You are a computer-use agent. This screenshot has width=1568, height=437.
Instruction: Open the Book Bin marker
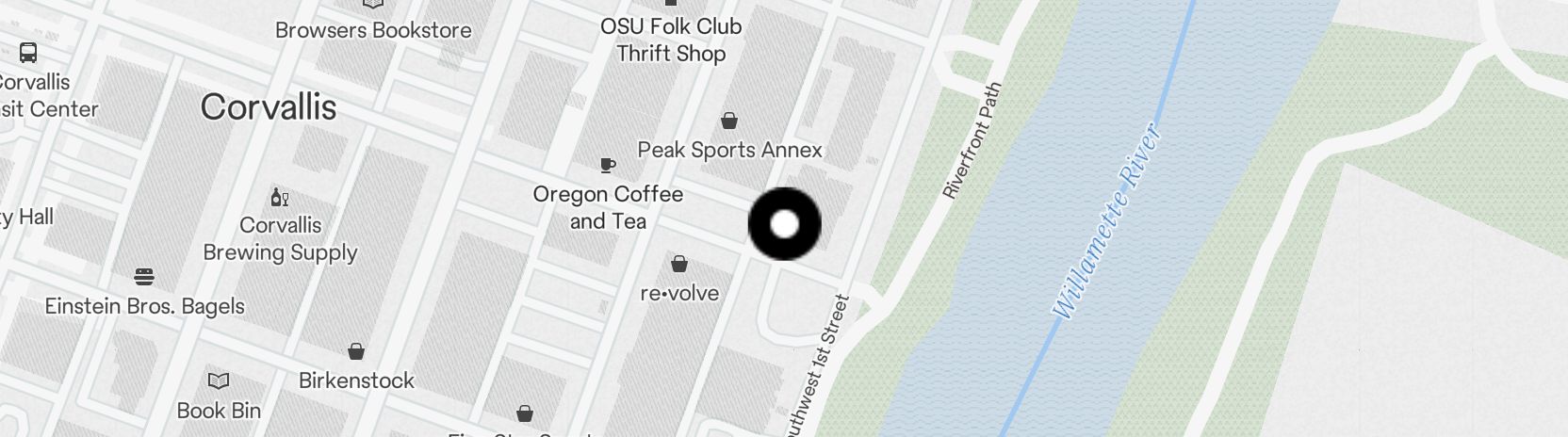coord(219,381)
